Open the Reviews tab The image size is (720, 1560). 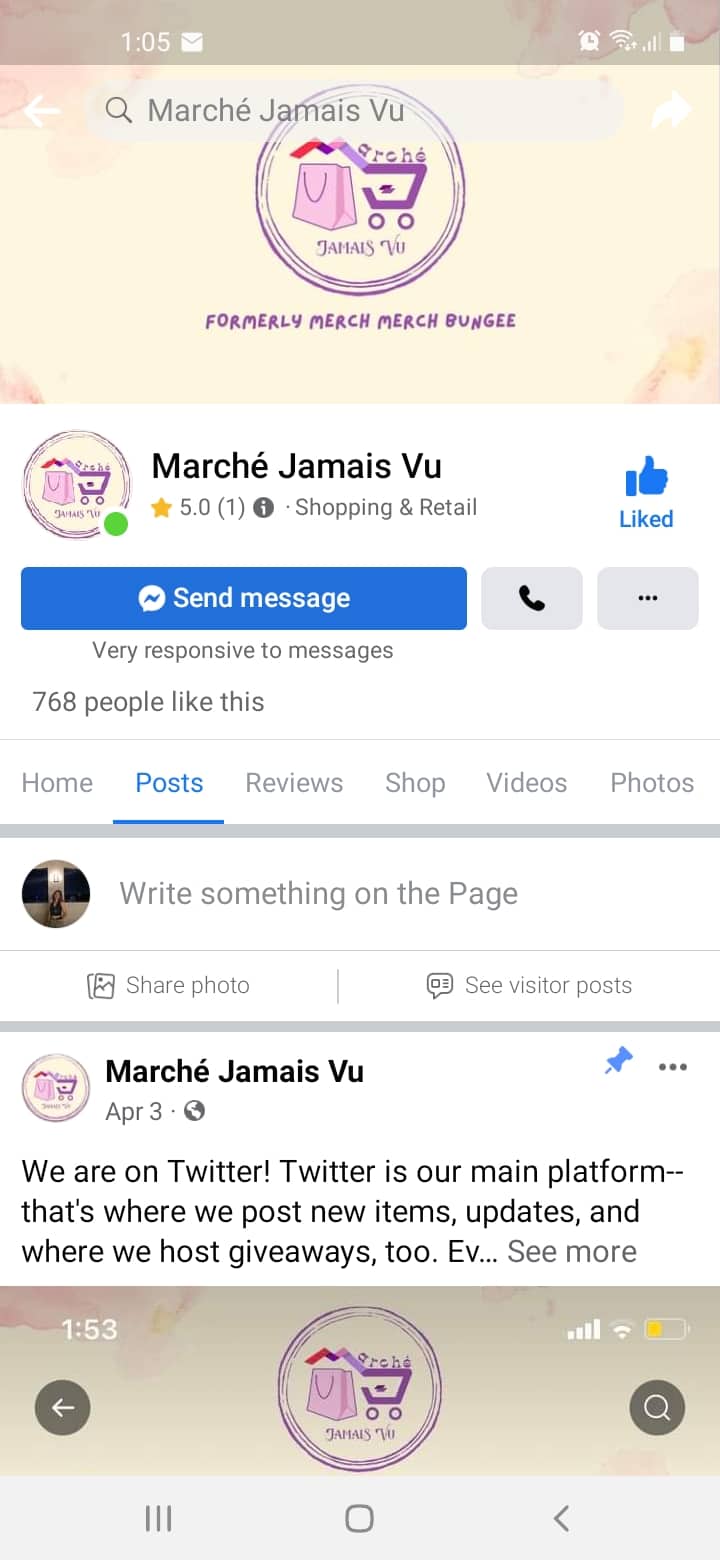[294, 783]
